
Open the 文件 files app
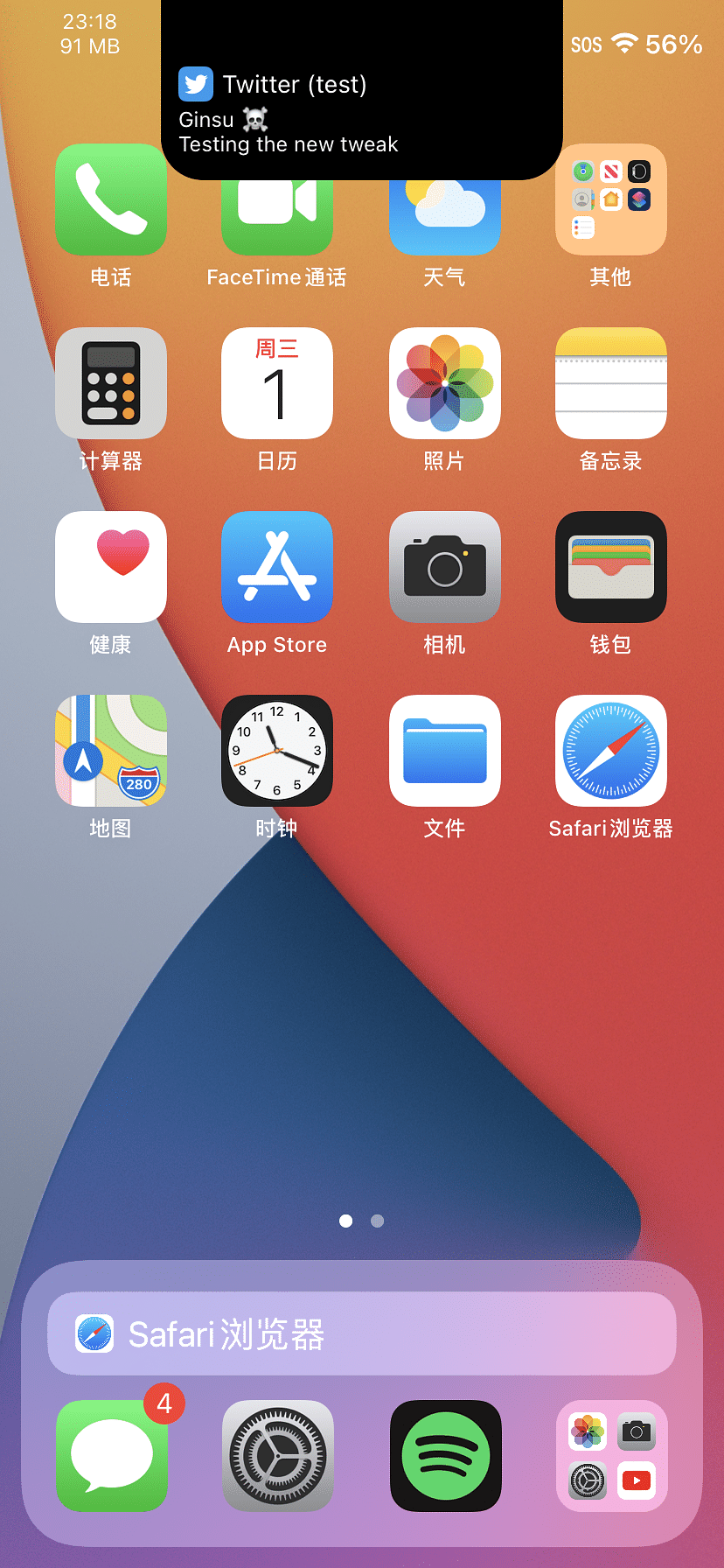point(445,751)
